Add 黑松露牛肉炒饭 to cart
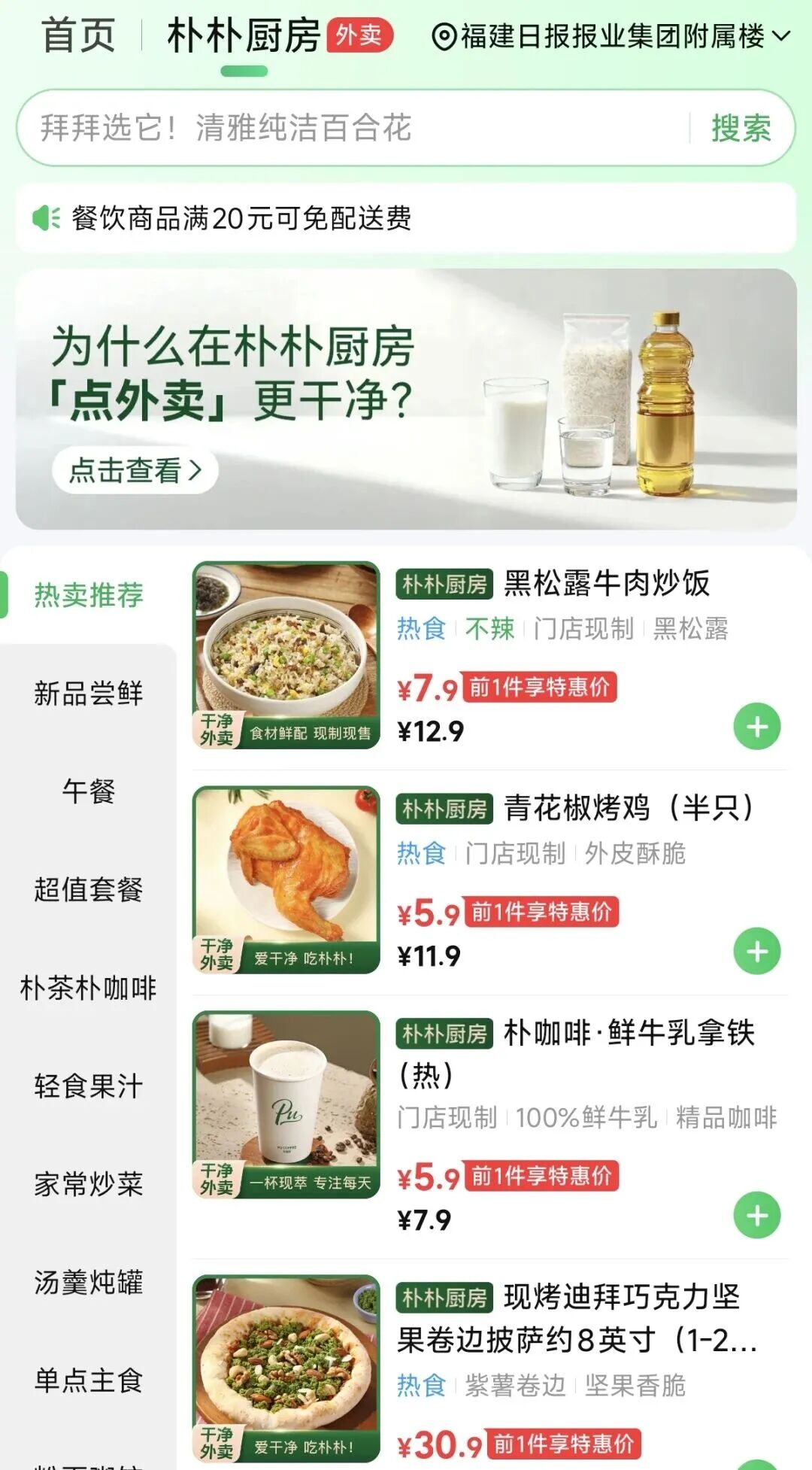812x1470 pixels. click(757, 727)
